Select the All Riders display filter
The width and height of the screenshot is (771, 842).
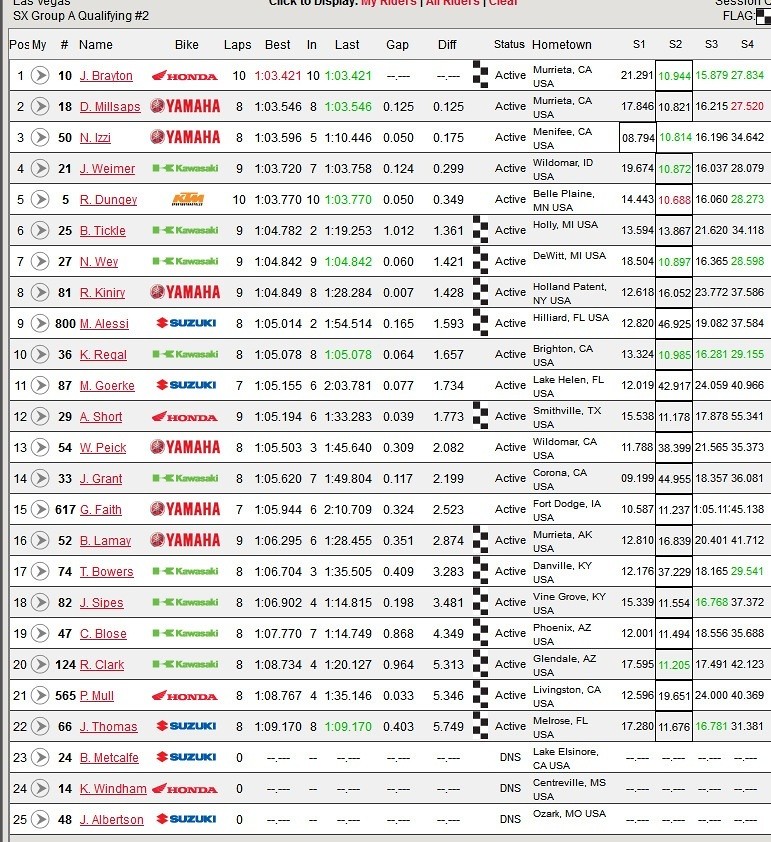453,3
